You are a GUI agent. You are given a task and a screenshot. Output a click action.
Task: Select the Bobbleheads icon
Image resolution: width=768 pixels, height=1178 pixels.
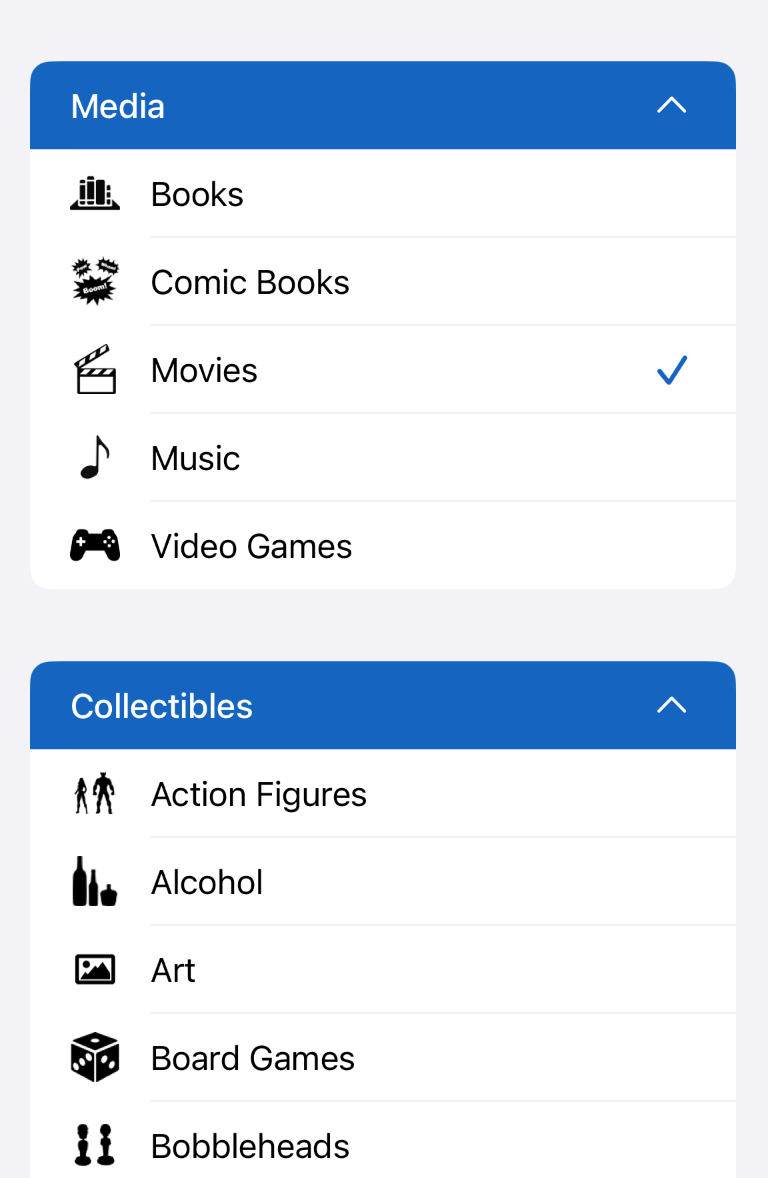pos(95,1145)
